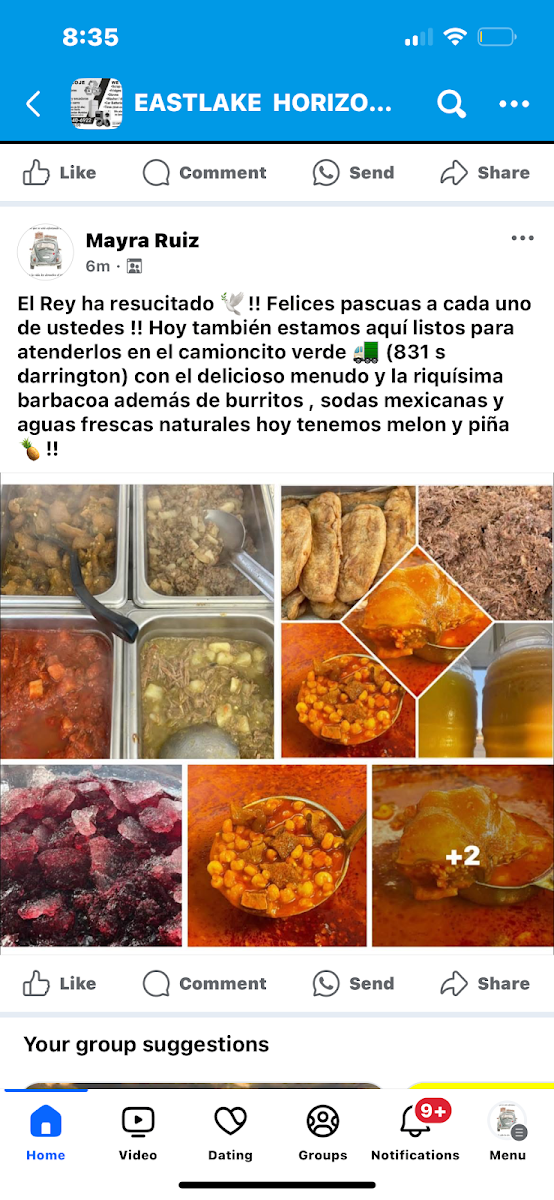View the red shaved ice photo
The width and height of the screenshot is (554, 1200).
91,856
